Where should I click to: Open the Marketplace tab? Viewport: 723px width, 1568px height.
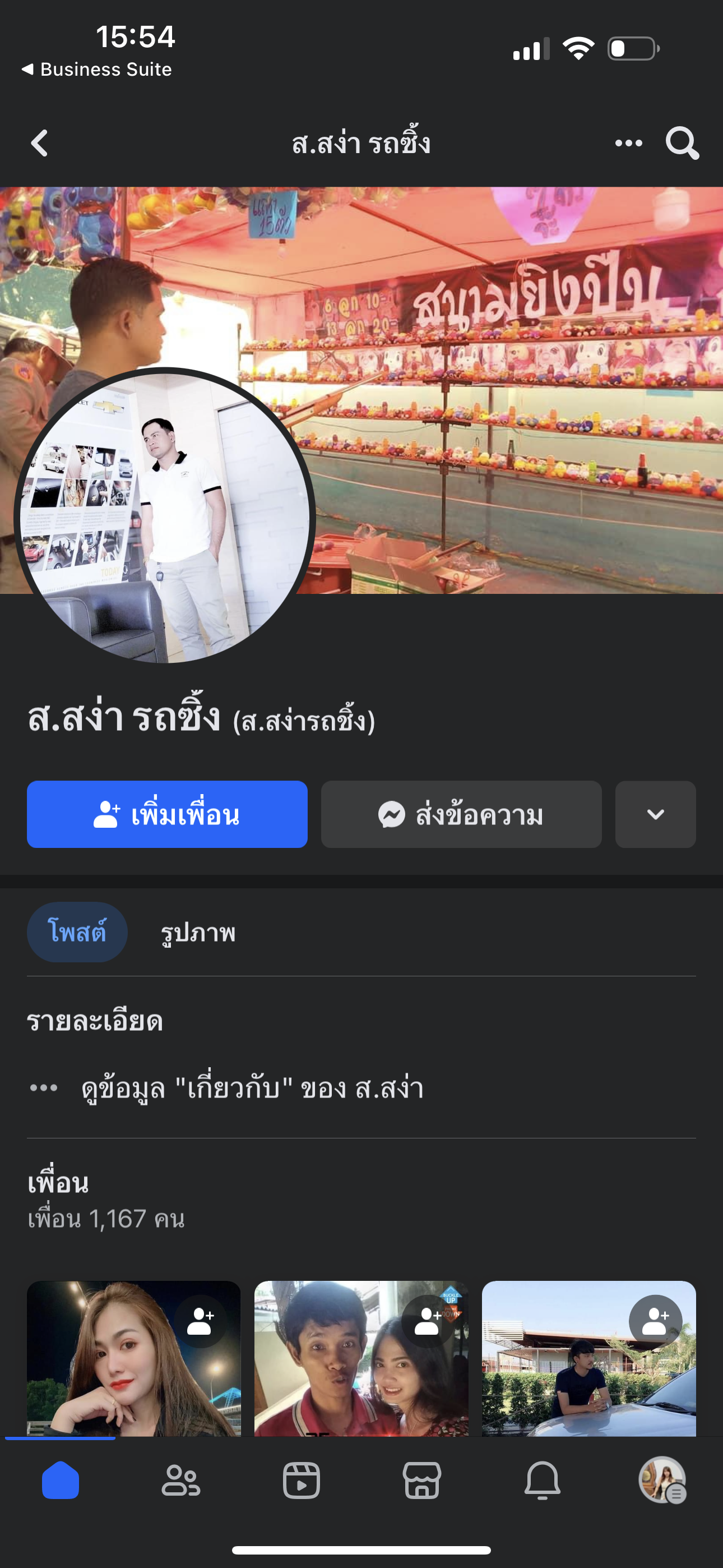pyautogui.click(x=421, y=1481)
